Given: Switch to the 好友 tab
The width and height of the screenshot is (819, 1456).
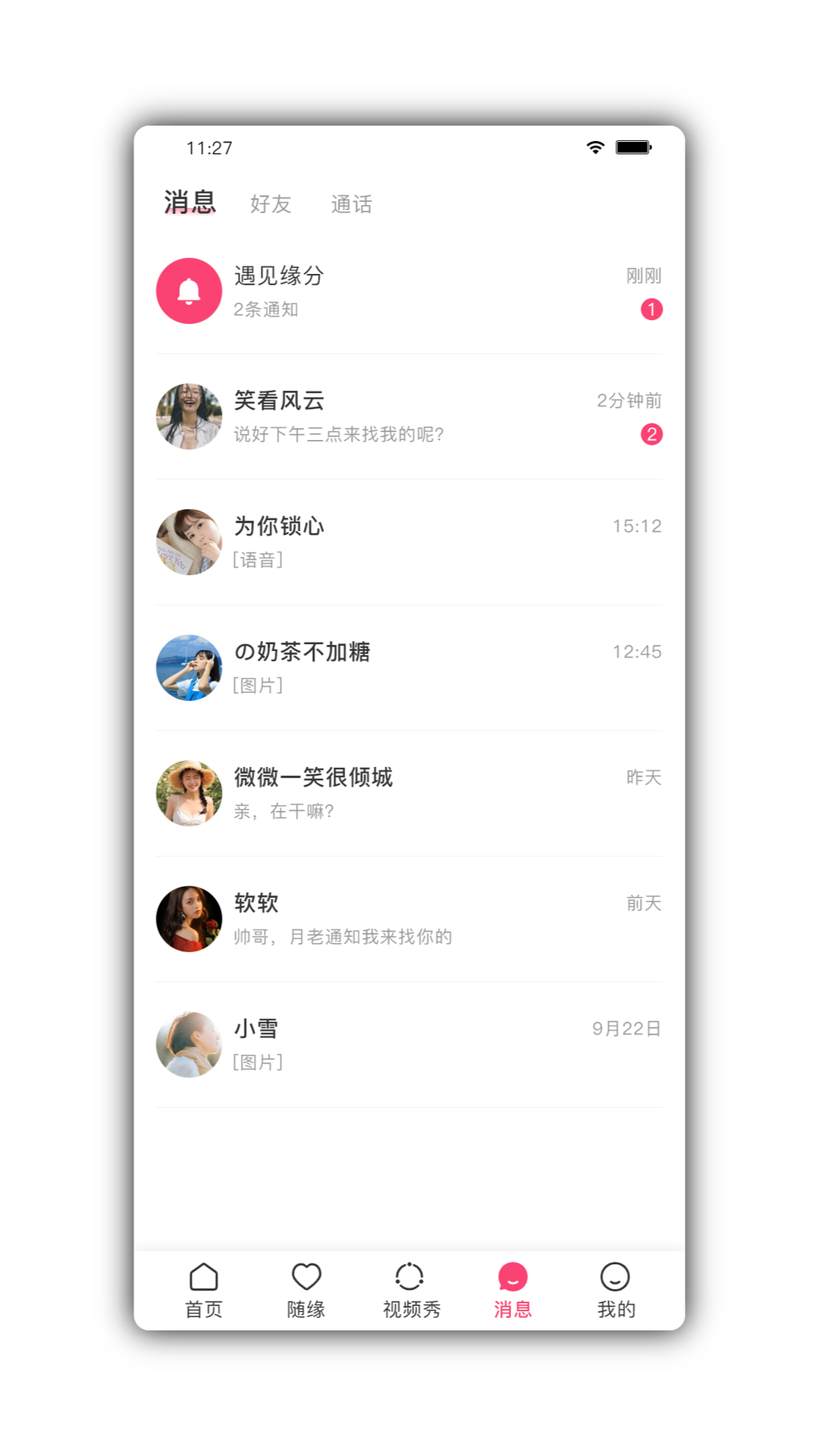Looking at the screenshot, I should point(271,204).
